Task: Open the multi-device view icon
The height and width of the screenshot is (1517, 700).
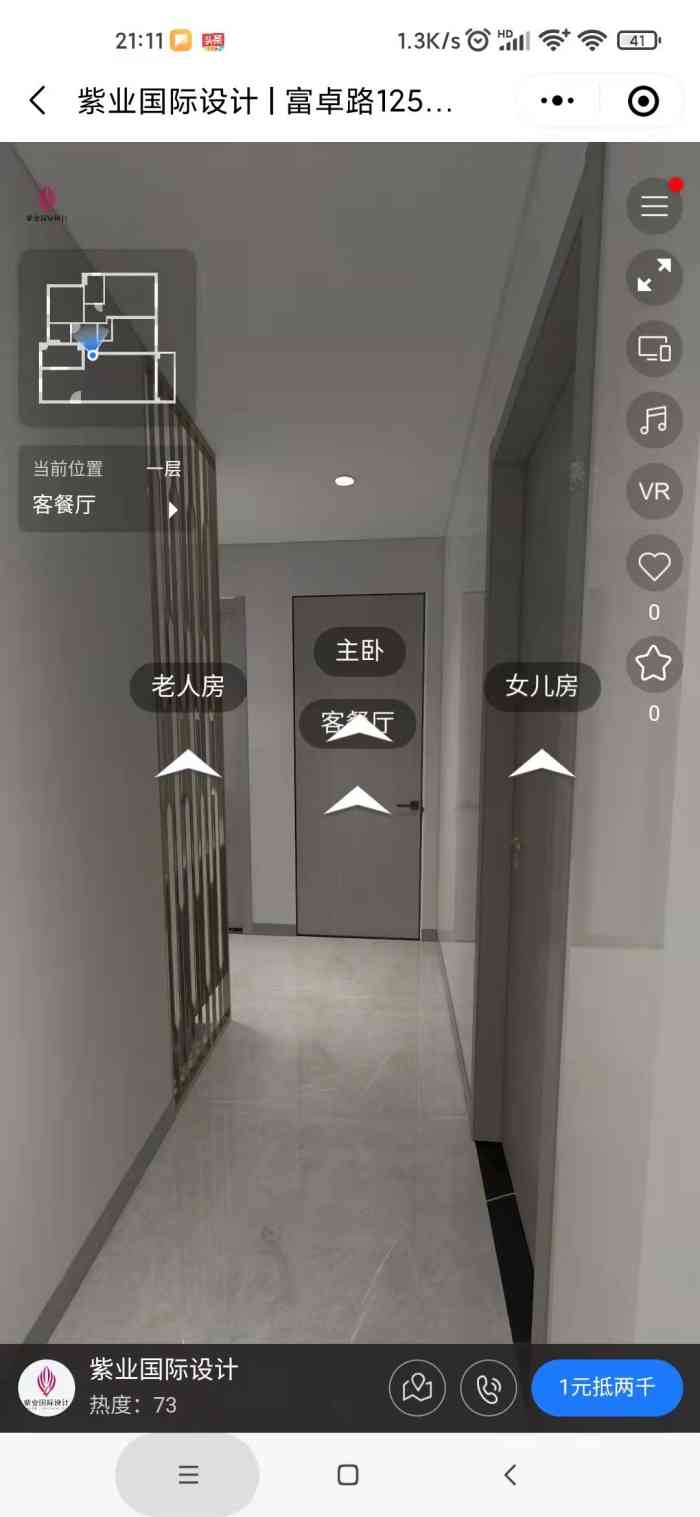Action: (x=654, y=349)
